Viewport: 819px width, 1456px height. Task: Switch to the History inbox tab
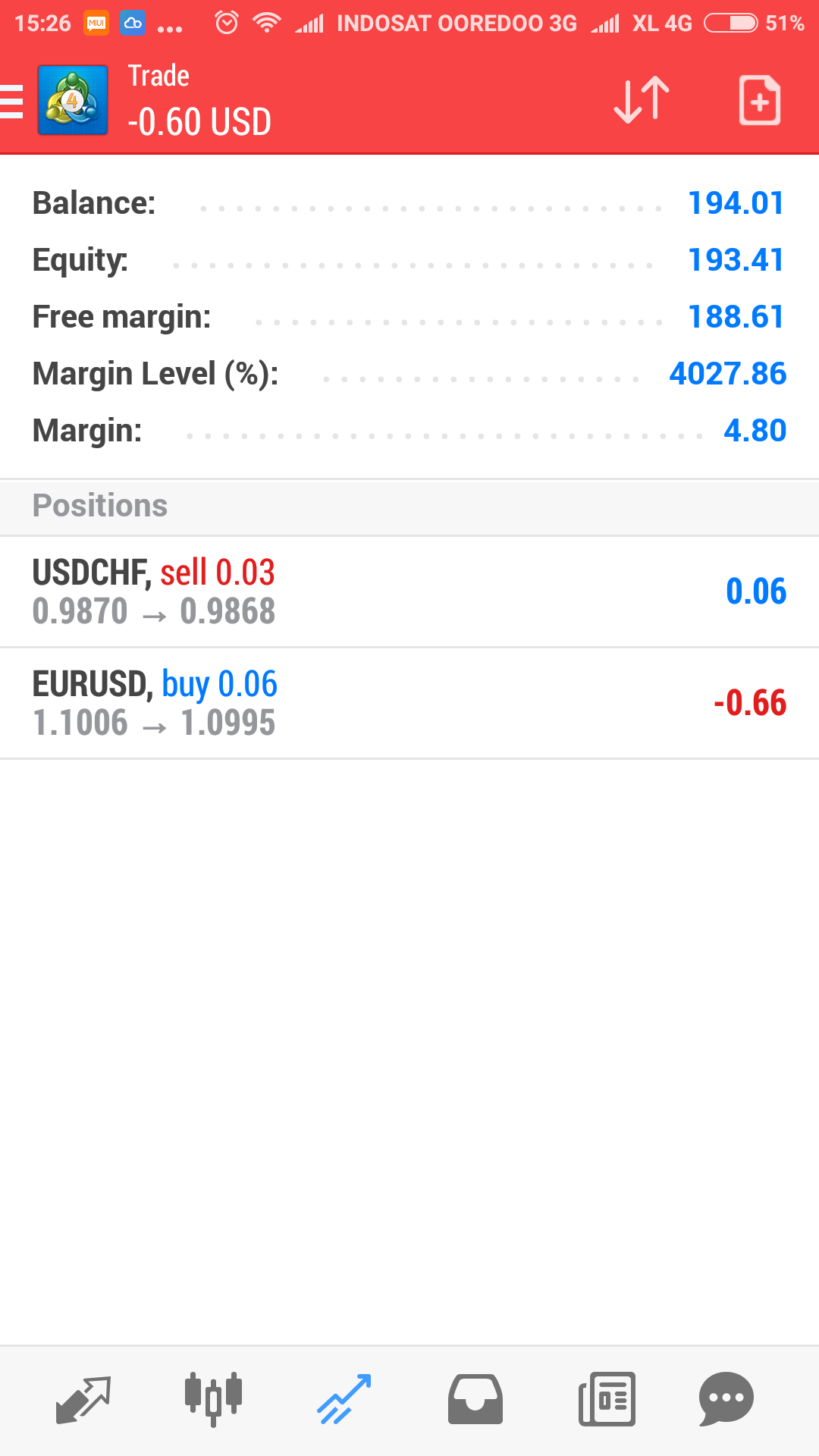[x=475, y=1399]
